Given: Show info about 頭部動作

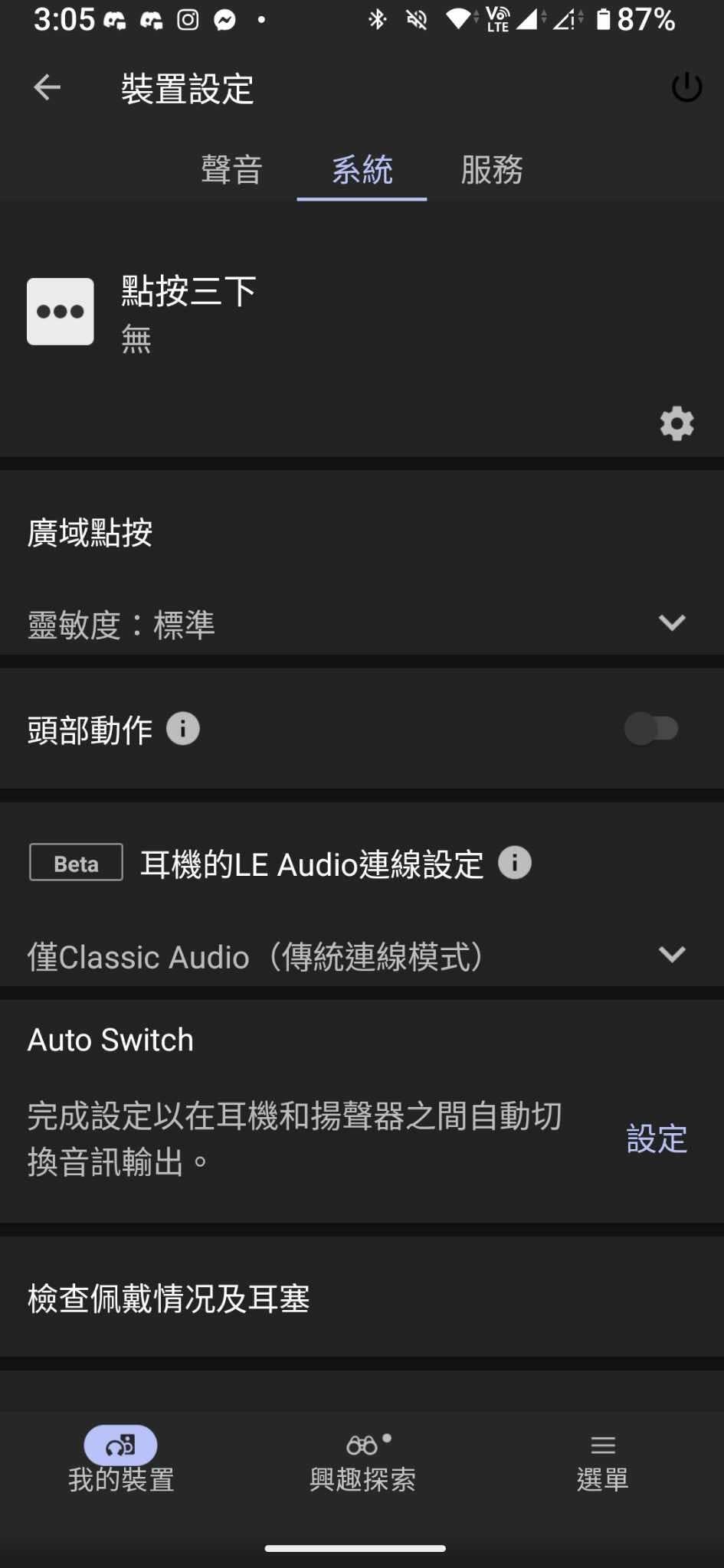Looking at the screenshot, I should coord(183,728).
